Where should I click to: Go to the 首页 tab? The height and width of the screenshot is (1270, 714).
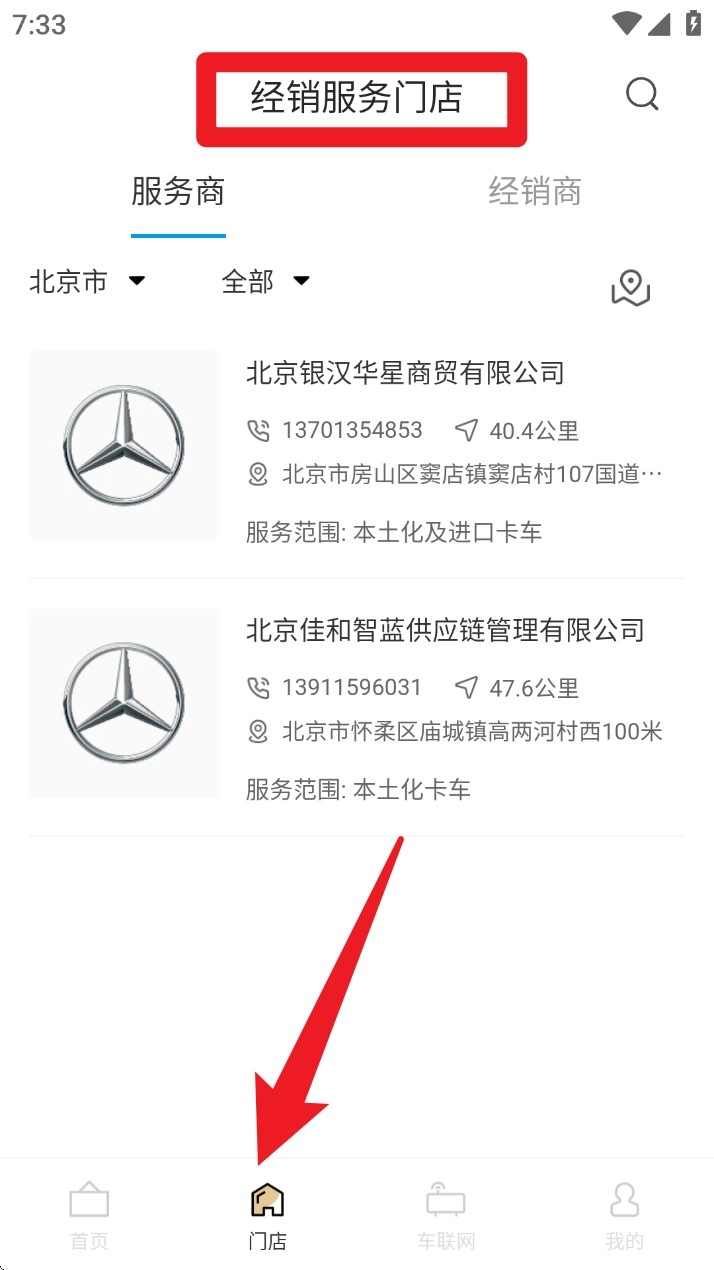tap(89, 1215)
